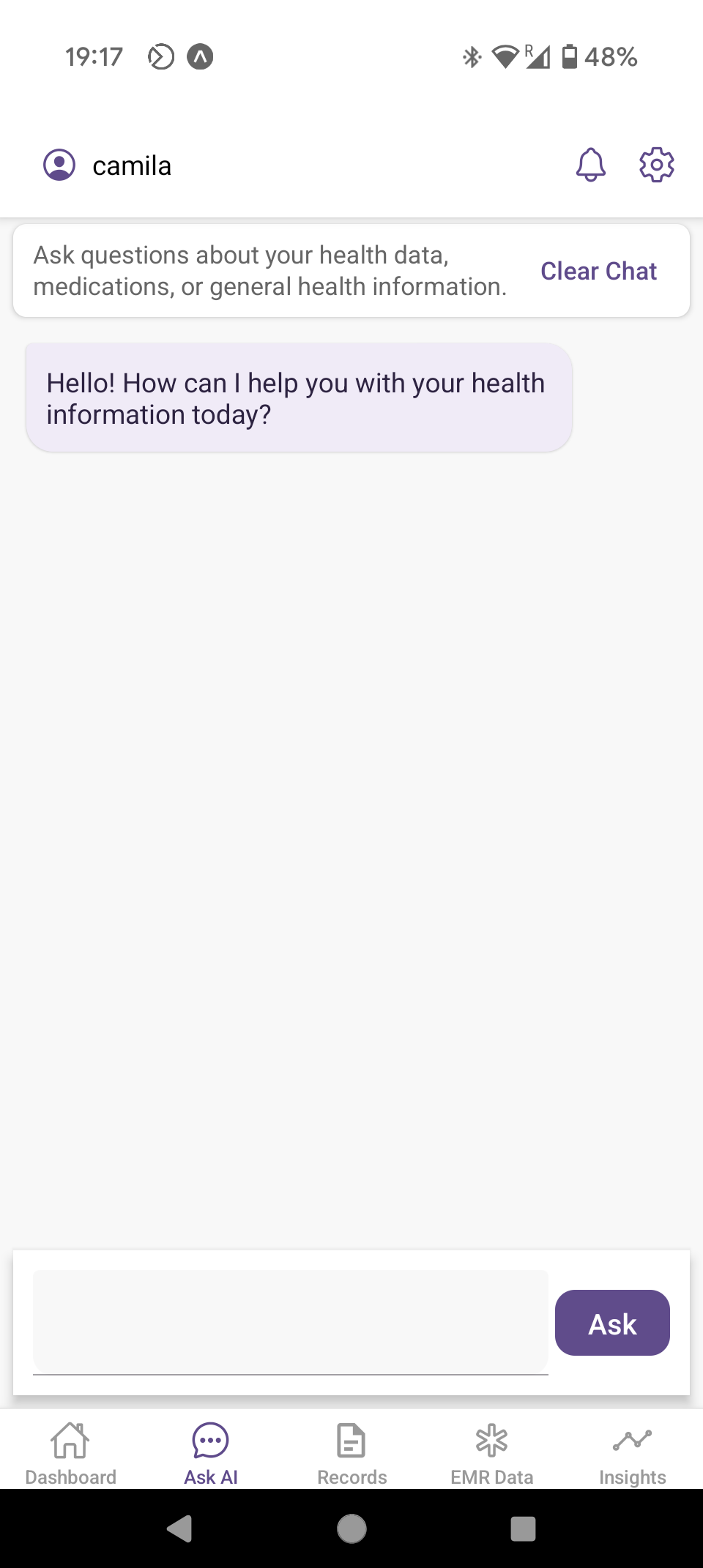Go to the Records tab
This screenshot has width=703, height=1568.
coord(351,1454)
